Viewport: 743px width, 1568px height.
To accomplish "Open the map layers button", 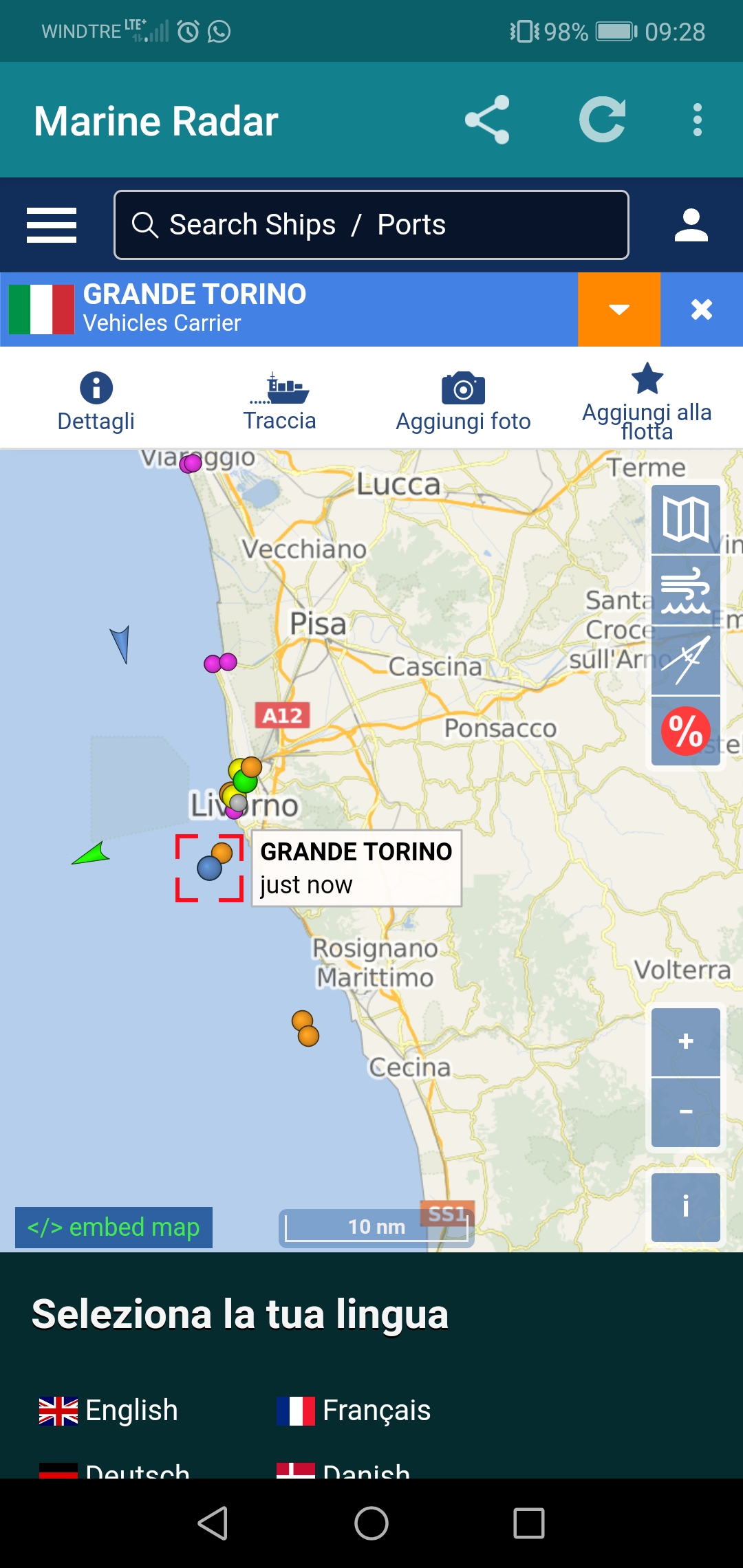I will [x=686, y=519].
